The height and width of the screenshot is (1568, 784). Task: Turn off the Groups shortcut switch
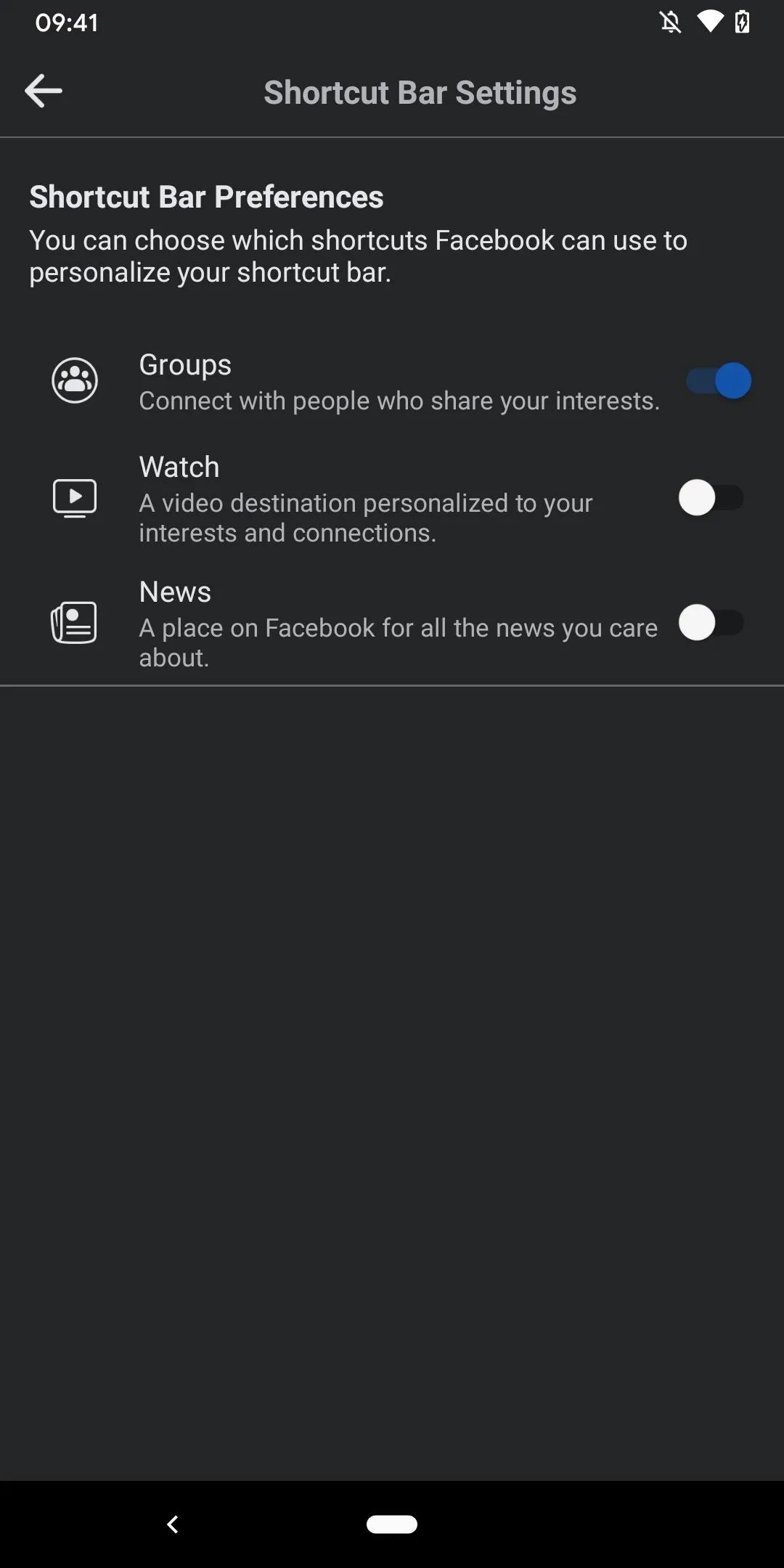pyautogui.click(x=718, y=381)
